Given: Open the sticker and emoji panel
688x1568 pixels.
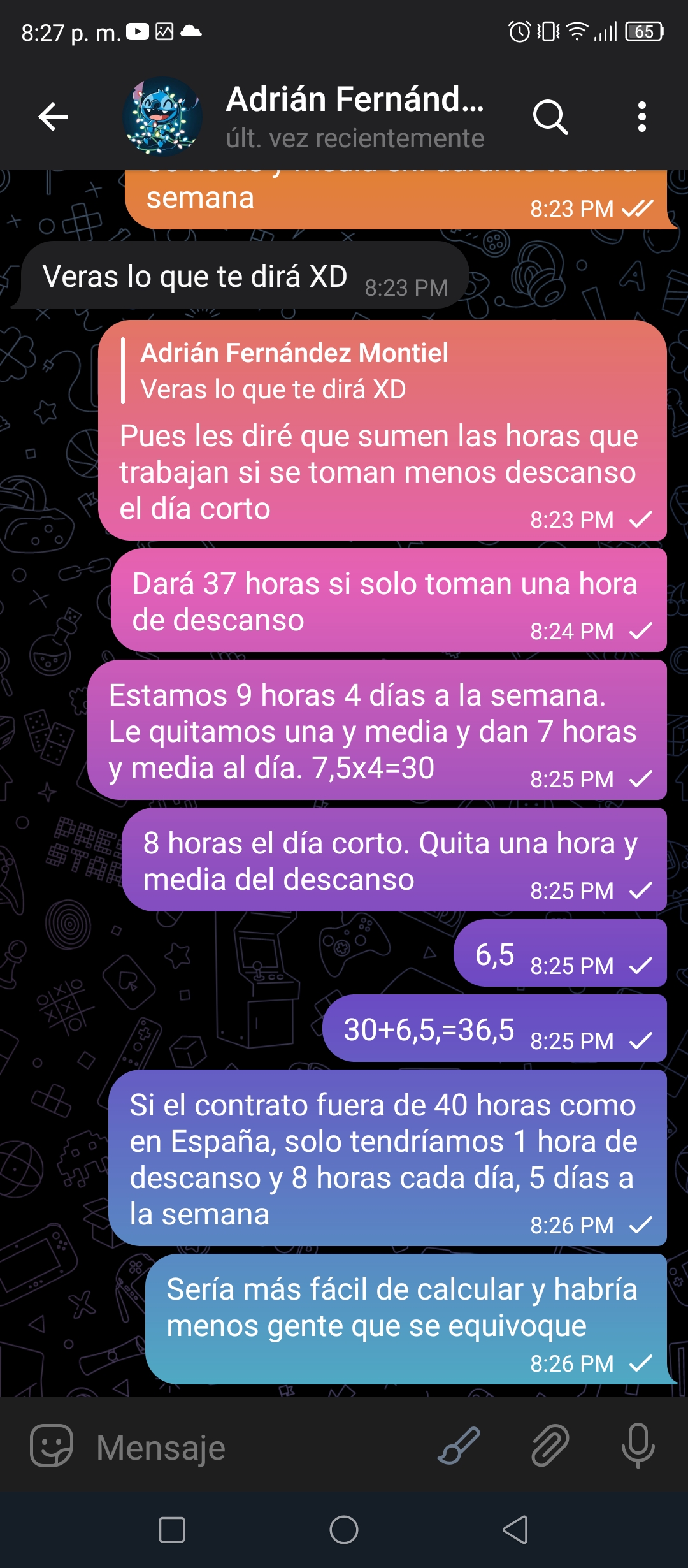Looking at the screenshot, I should click(x=52, y=1445).
